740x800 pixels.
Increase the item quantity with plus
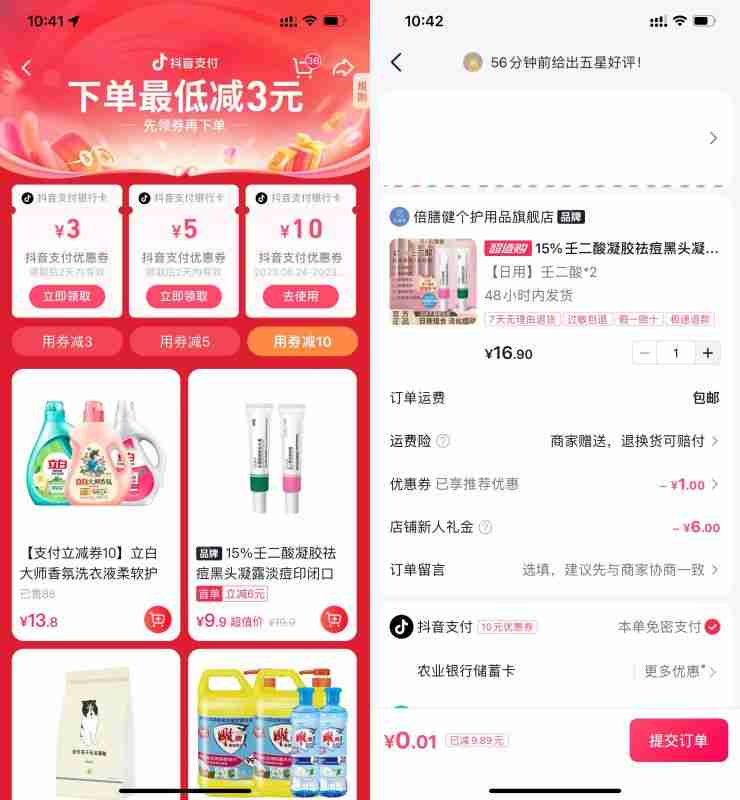708,353
